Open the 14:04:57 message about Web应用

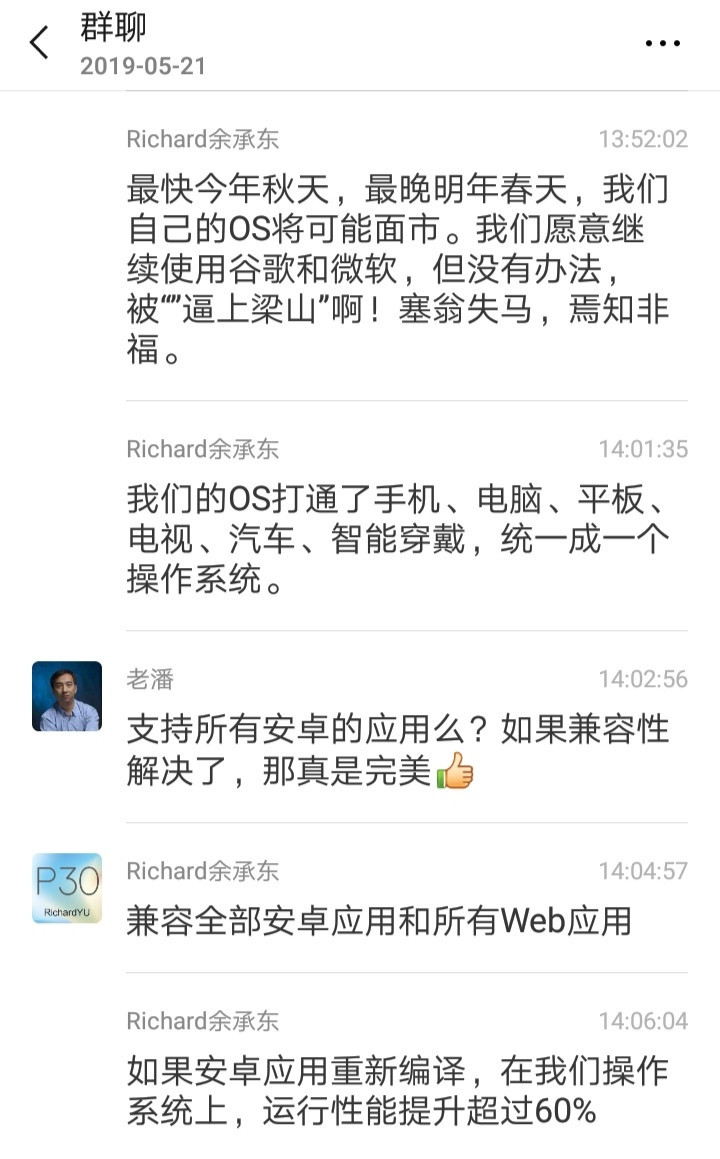point(379,921)
